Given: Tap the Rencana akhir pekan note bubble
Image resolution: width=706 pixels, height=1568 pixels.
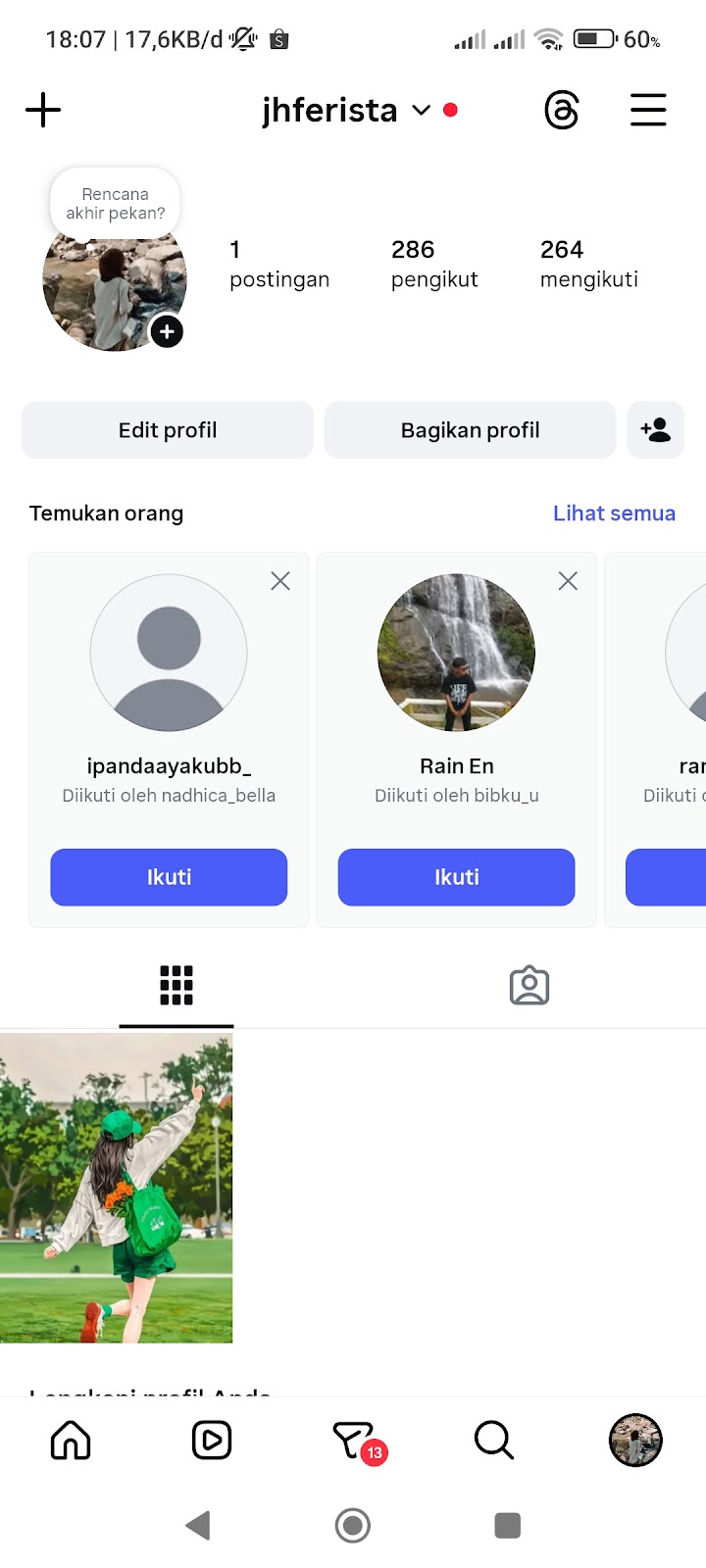Looking at the screenshot, I should 116,203.
